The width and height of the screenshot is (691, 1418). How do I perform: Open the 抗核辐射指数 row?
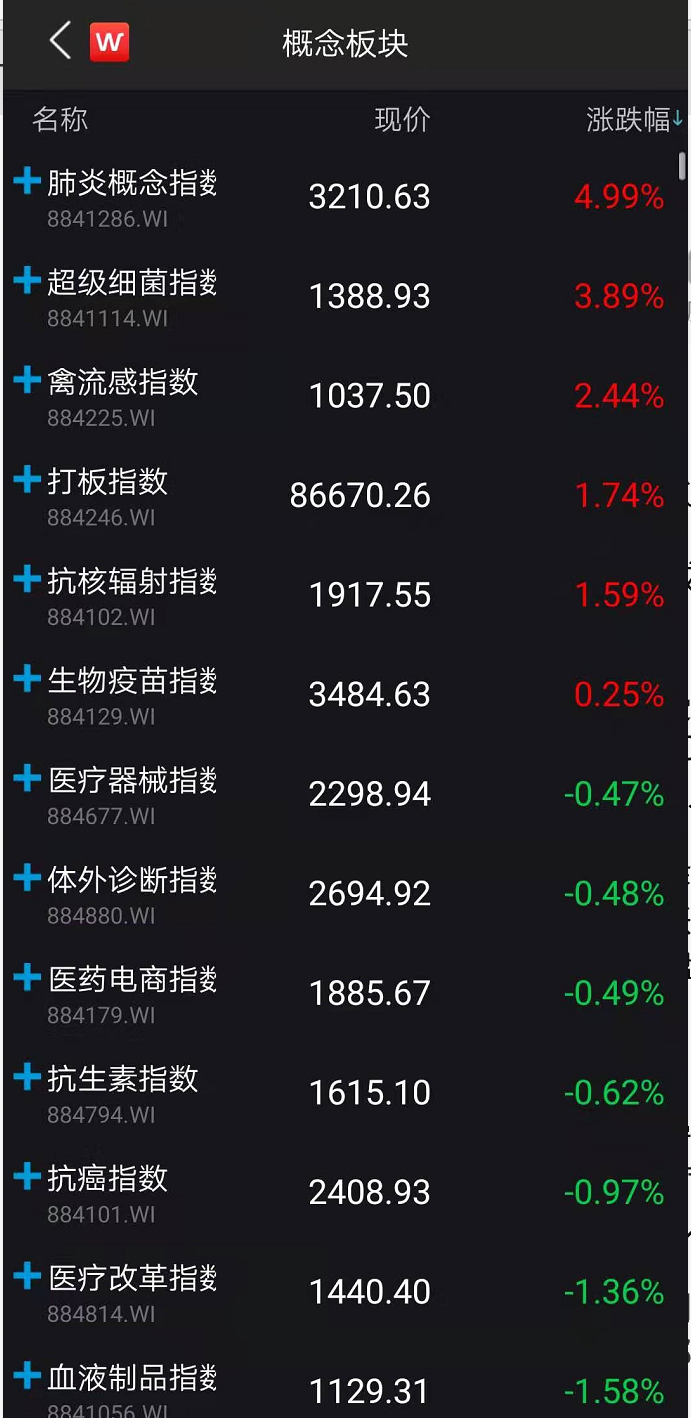345,595
